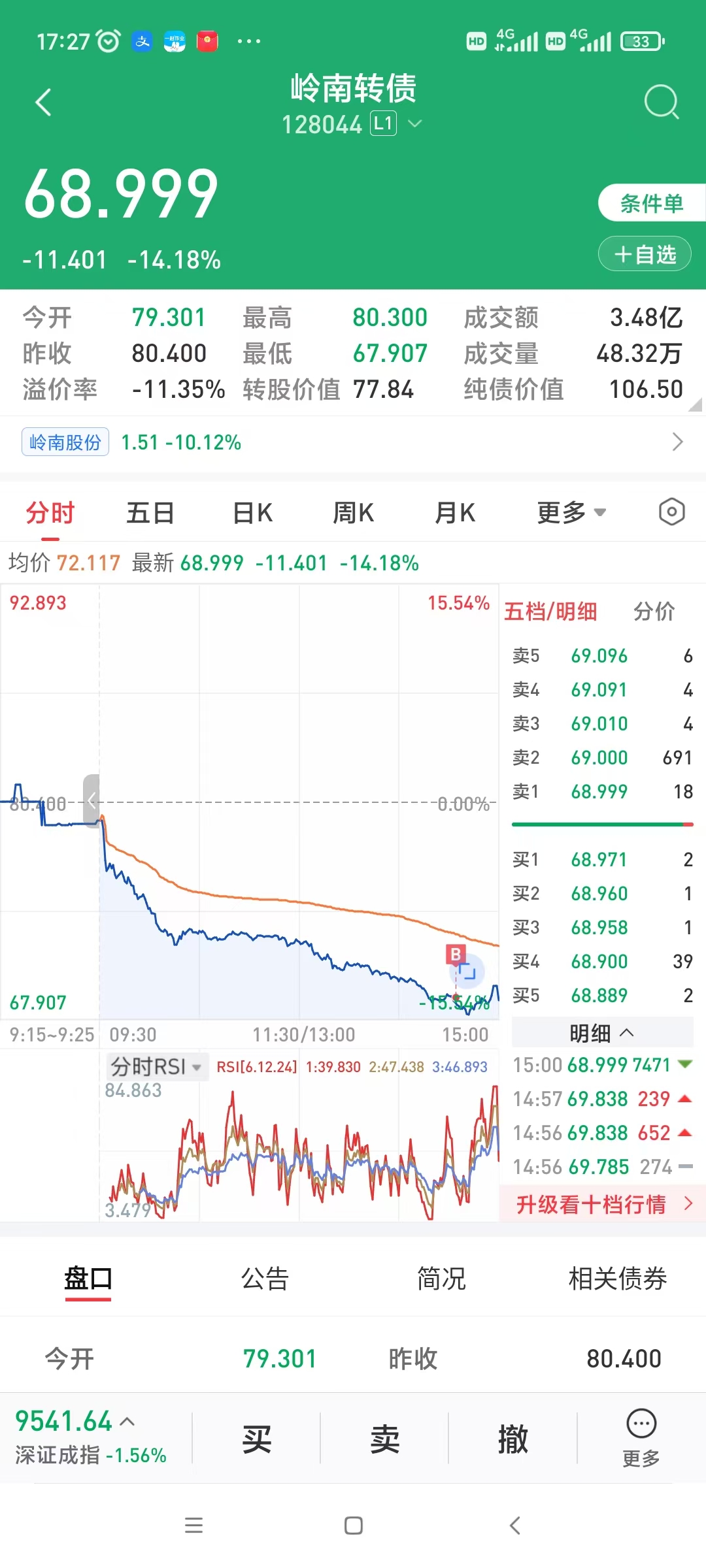Screen dimensions: 706x1568
Task: Expand the 更多 chart period dropdown
Action: (x=571, y=513)
